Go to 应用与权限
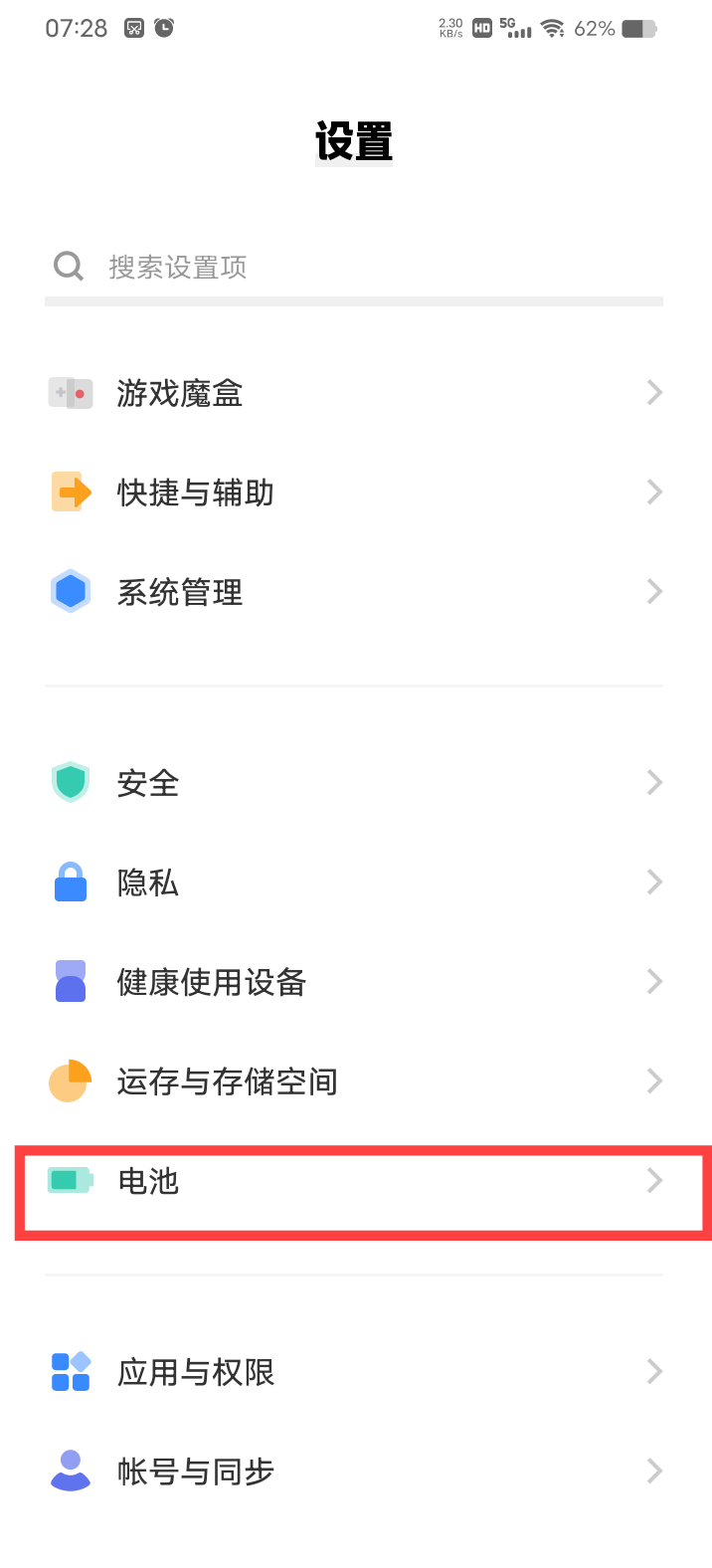 point(353,1372)
